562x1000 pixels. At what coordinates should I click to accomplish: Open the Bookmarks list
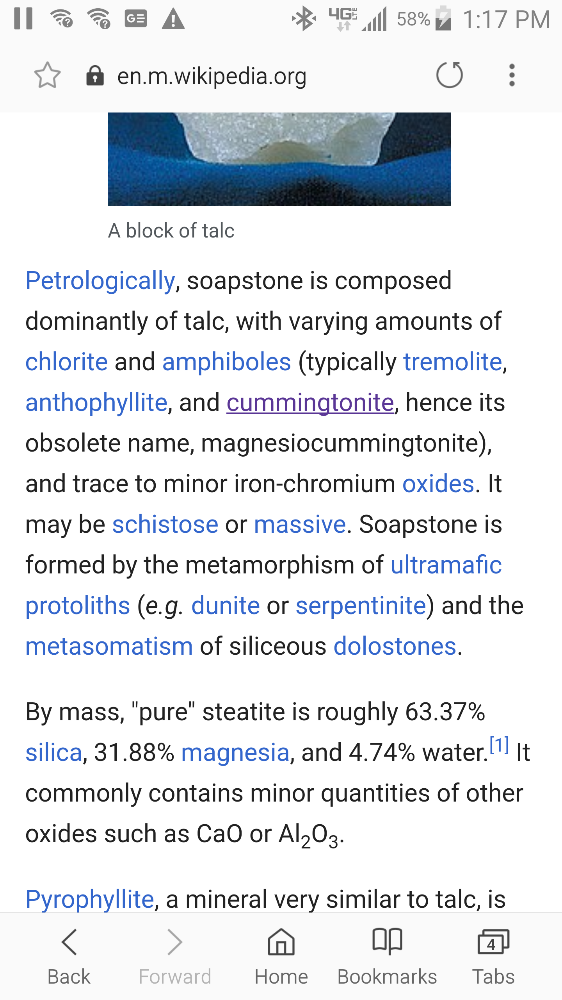tap(387, 957)
